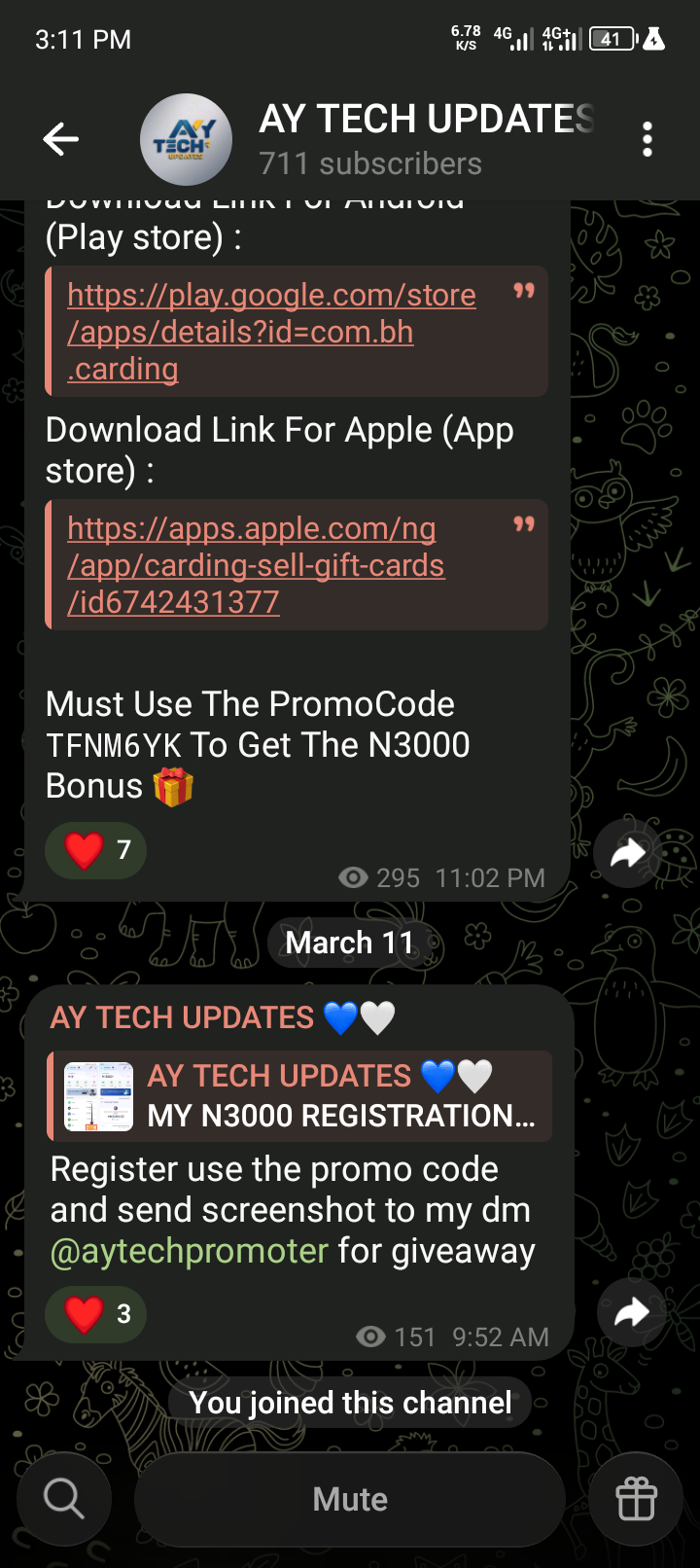Open the replied MY N3000 REGISTRATION post

pyautogui.click(x=301, y=1095)
